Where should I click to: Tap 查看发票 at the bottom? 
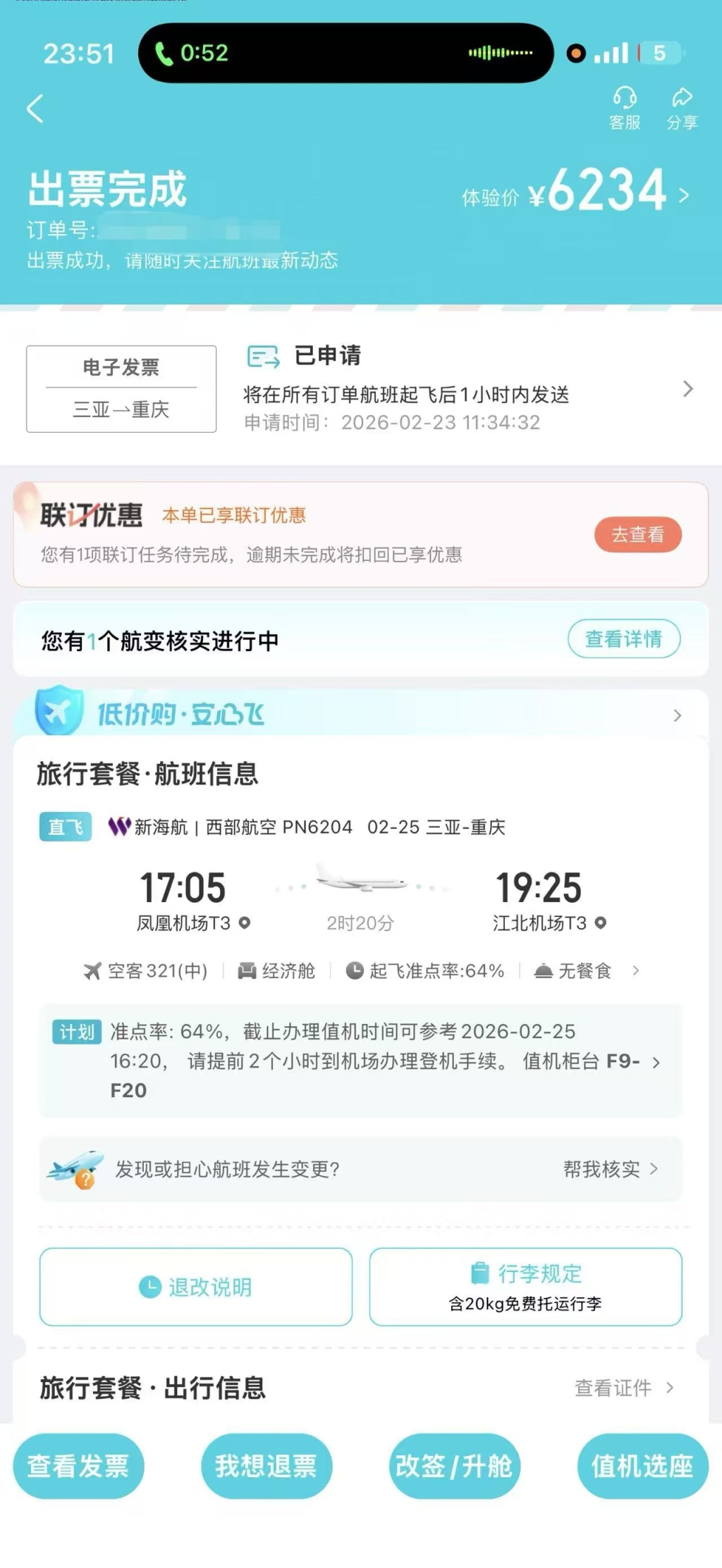78,1467
